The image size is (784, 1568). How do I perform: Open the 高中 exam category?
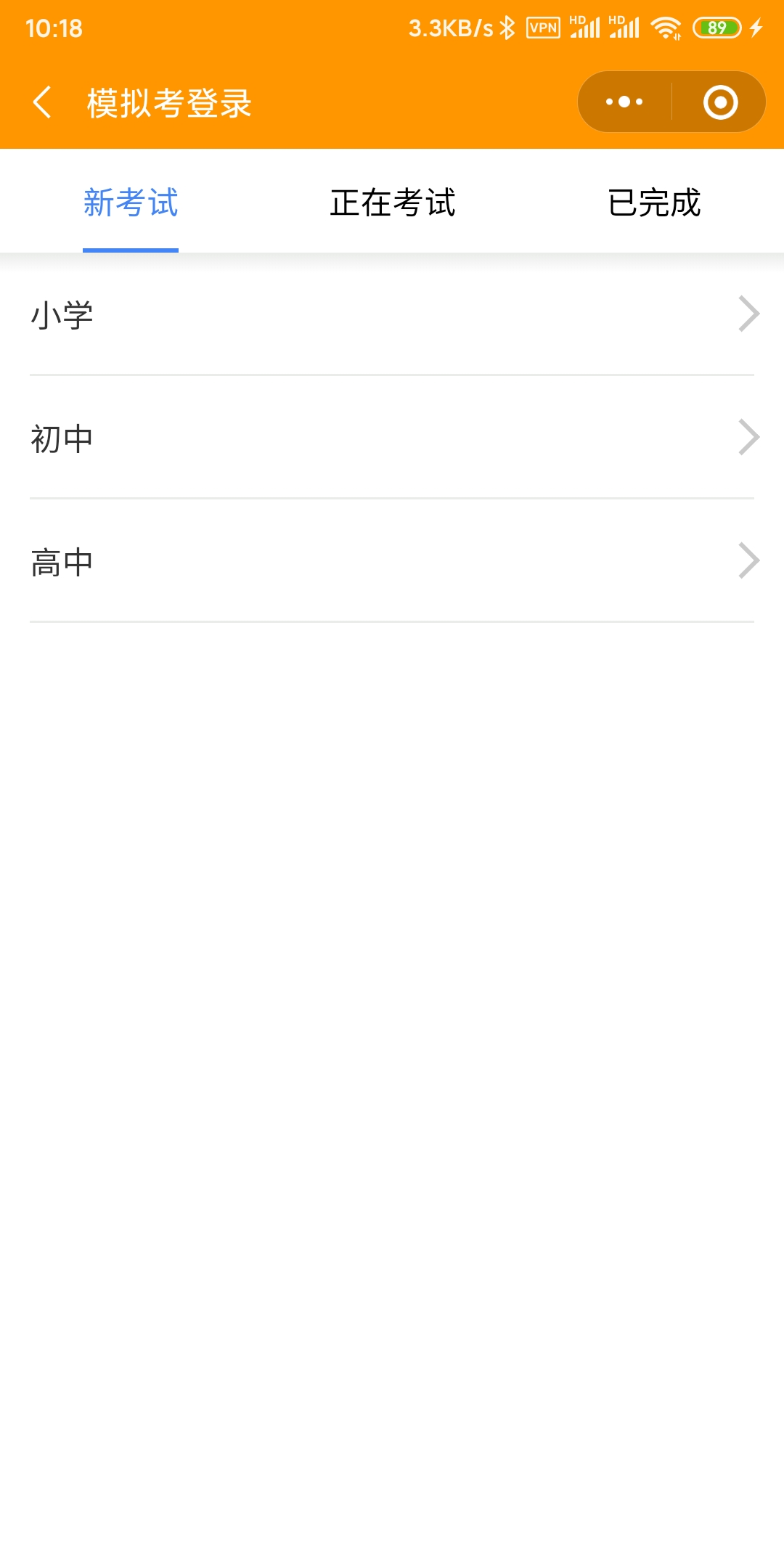pos(392,561)
